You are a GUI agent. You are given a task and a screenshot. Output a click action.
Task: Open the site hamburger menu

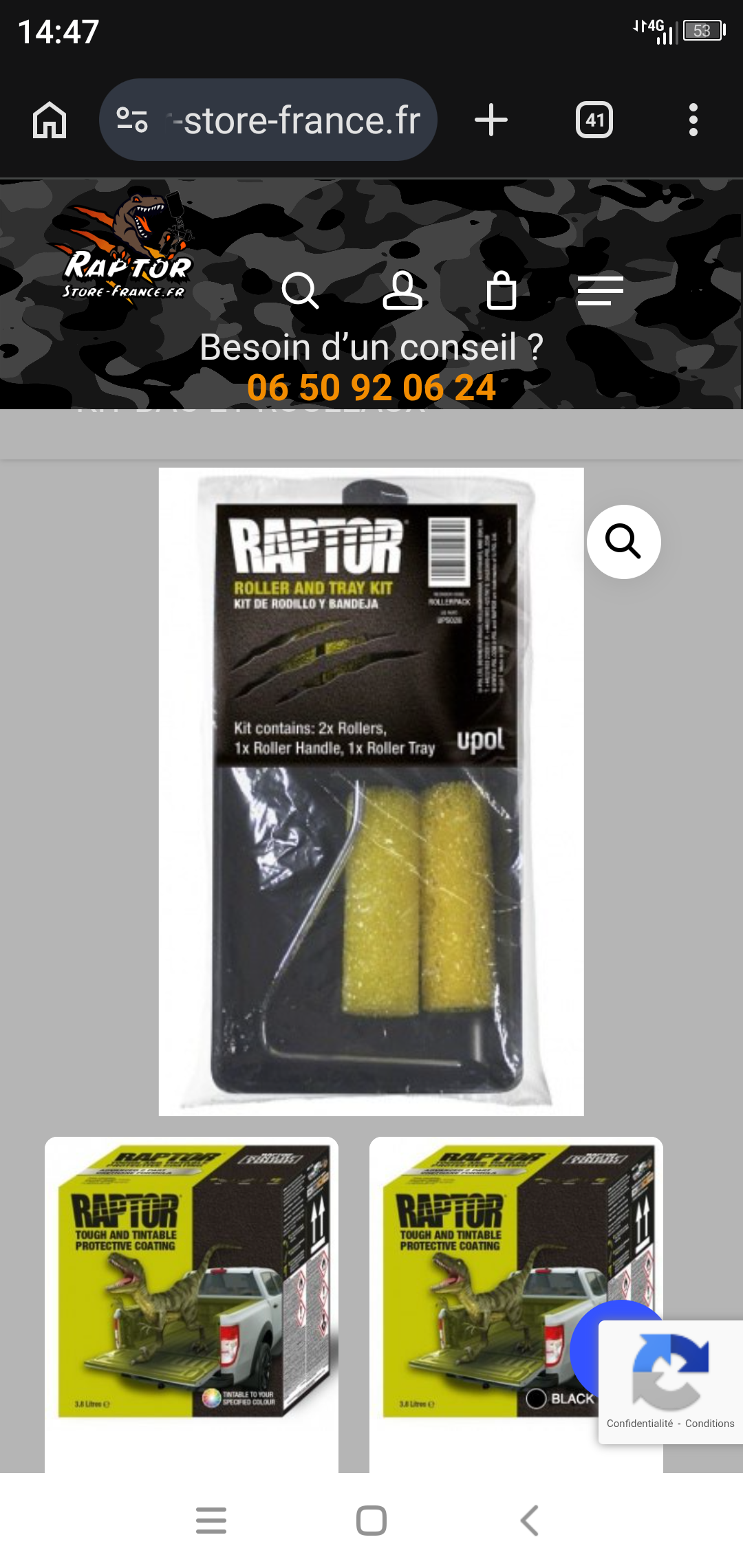600,290
